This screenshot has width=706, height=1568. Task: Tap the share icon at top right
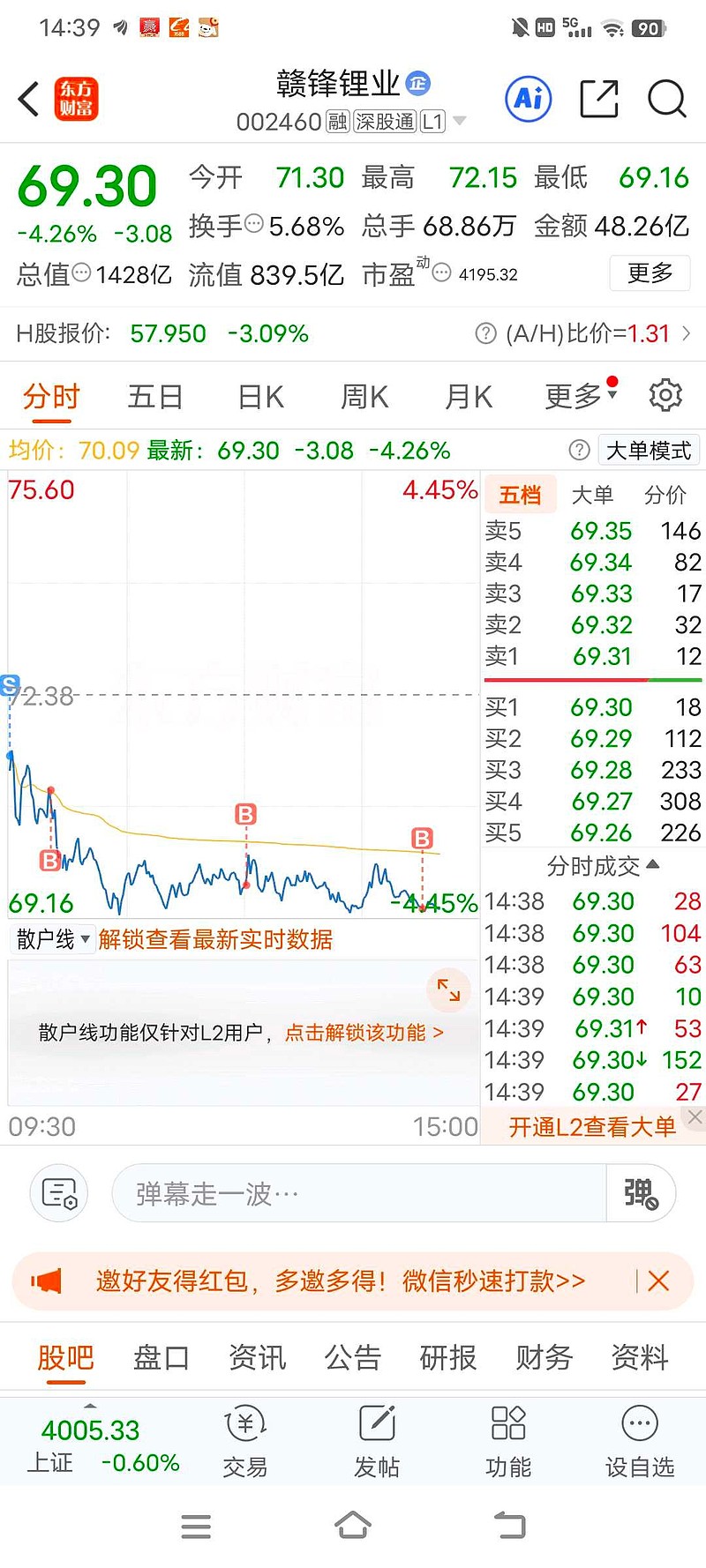click(x=598, y=100)
